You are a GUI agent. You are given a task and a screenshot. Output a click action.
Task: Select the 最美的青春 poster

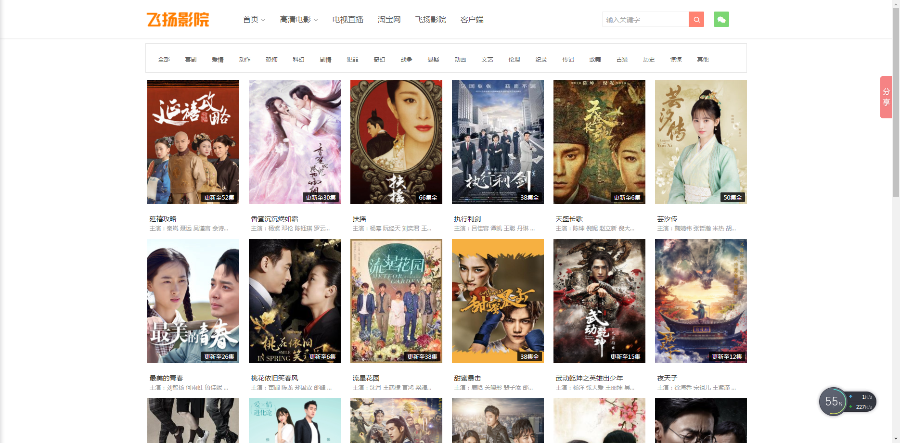click(x=193, y=300)
